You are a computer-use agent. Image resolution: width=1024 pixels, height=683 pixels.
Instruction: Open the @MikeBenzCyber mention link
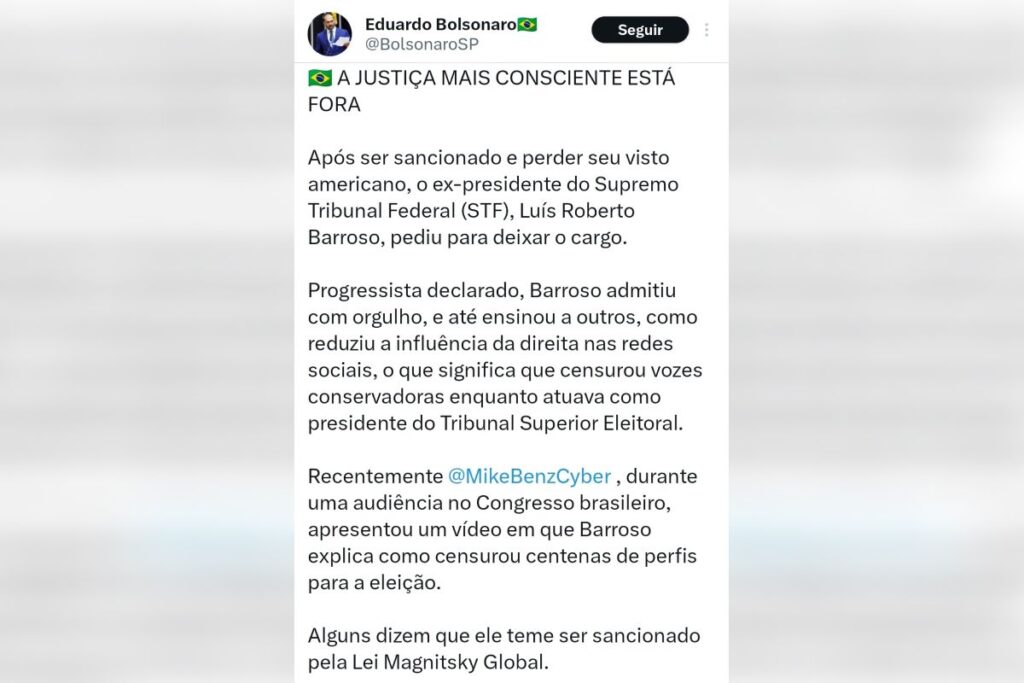tap(529, 476)
